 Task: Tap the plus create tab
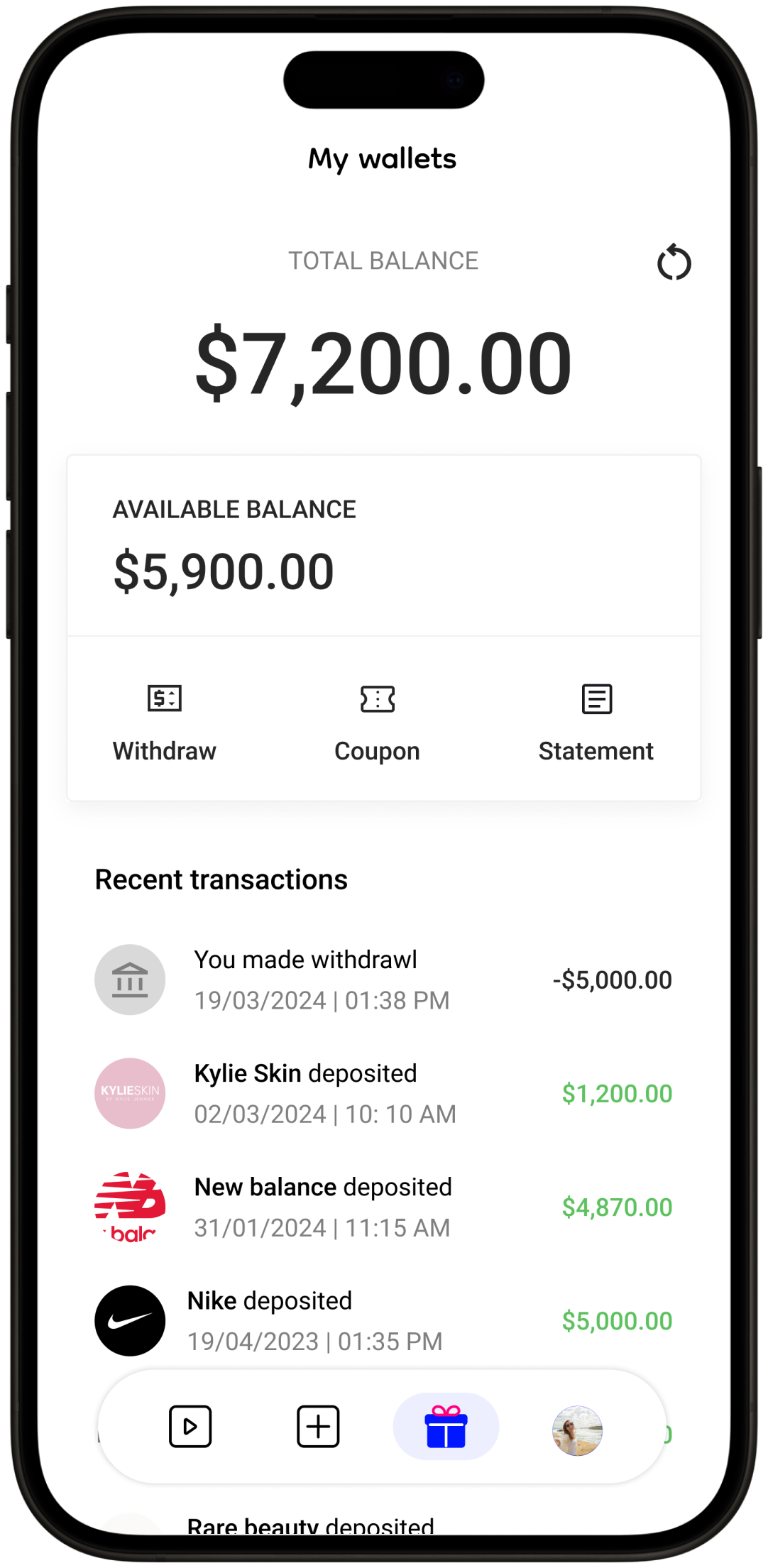tap(318, 1426)
